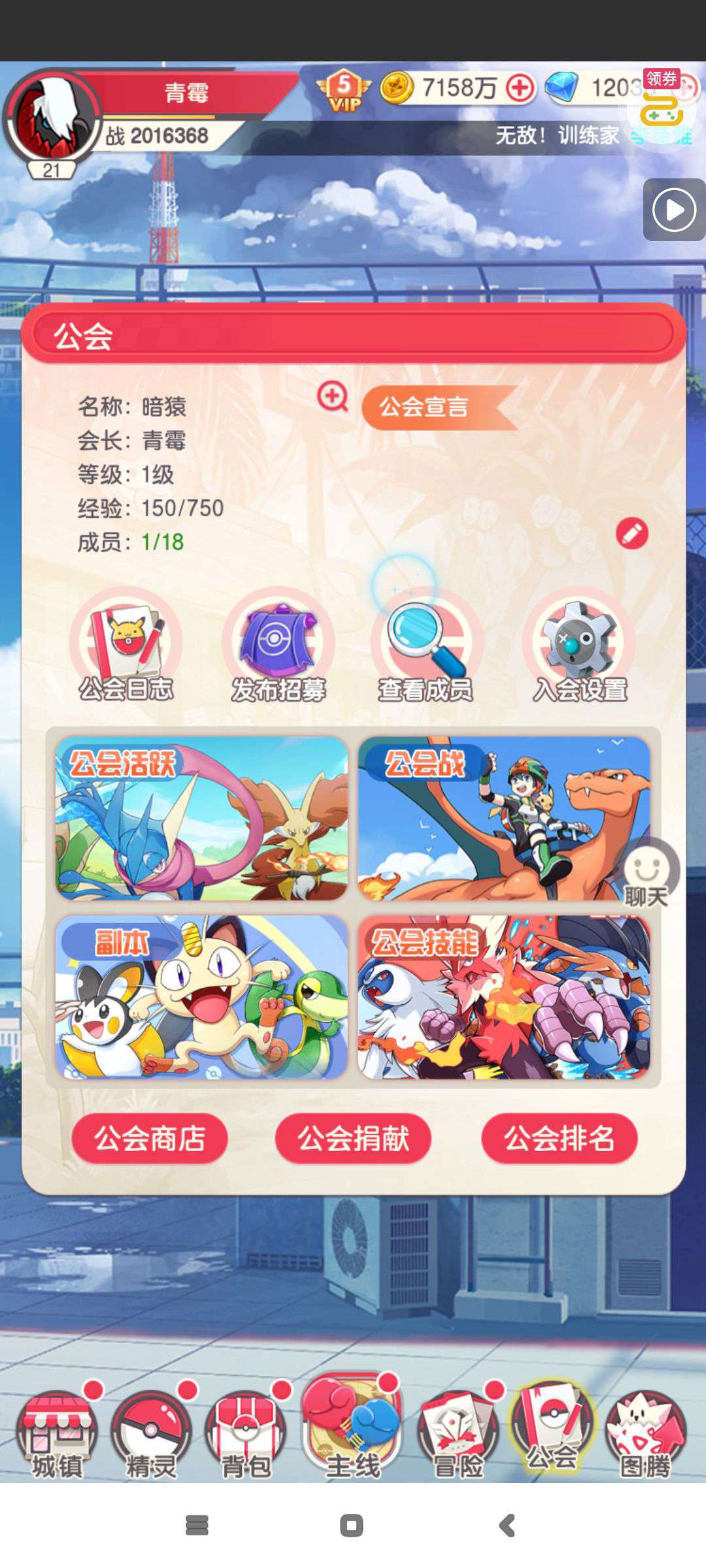Viewport: 706px width, 1568px height.
Task: Tap 发布招募 to post recruitment
Action: tap(278, 647)
